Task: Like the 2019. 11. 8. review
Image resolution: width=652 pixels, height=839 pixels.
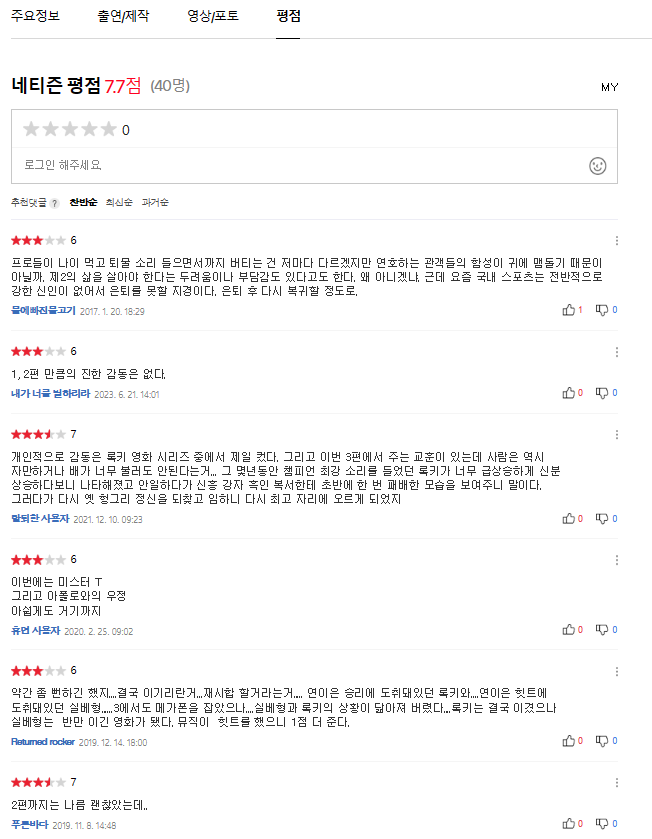Action: [570, 824]
